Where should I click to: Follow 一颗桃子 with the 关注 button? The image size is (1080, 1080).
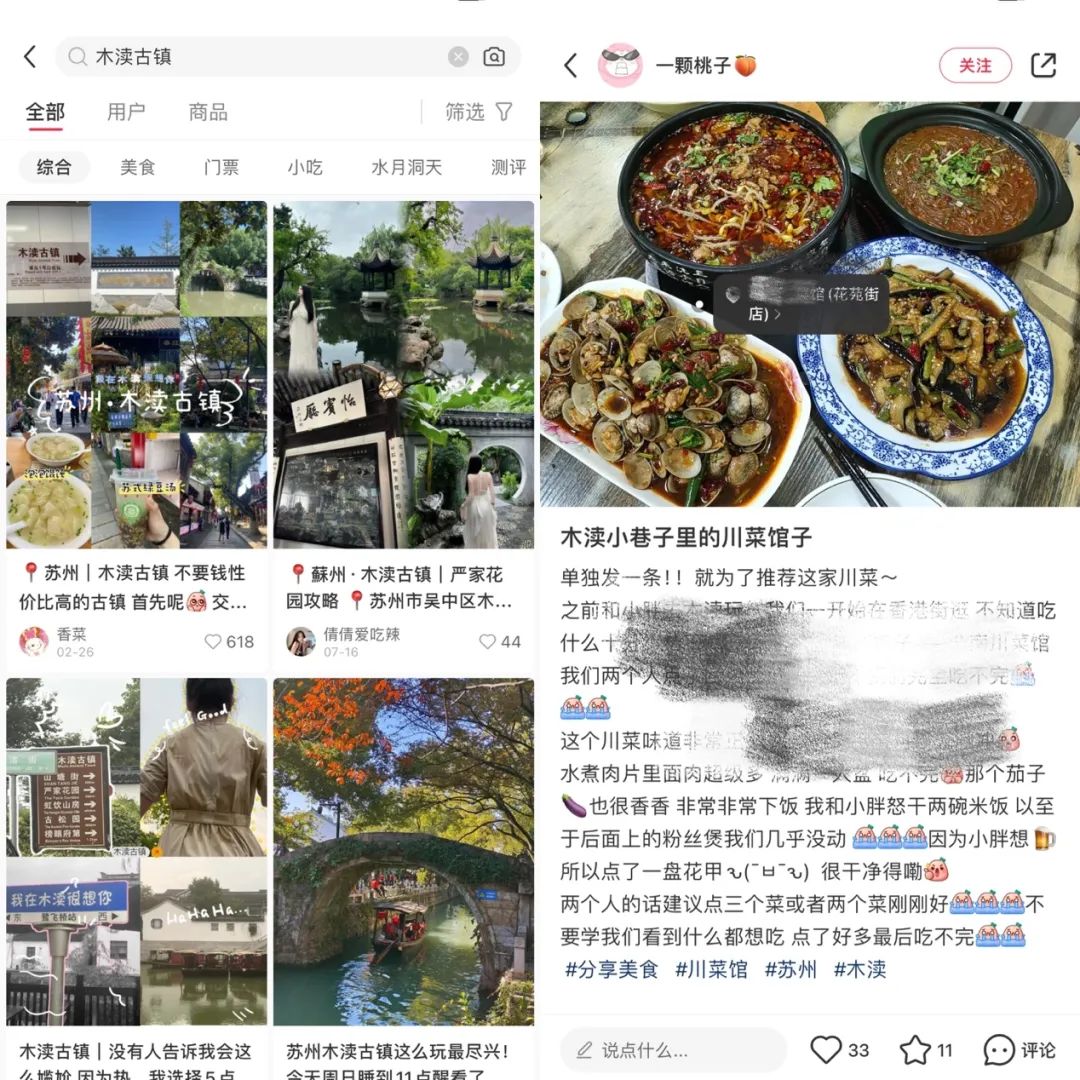[975, 66]
